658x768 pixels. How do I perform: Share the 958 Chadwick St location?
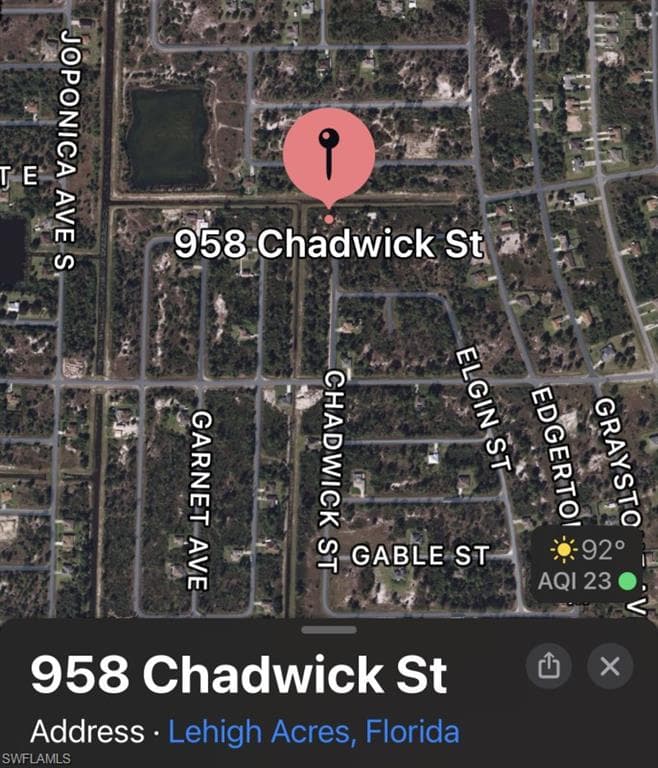548,666
